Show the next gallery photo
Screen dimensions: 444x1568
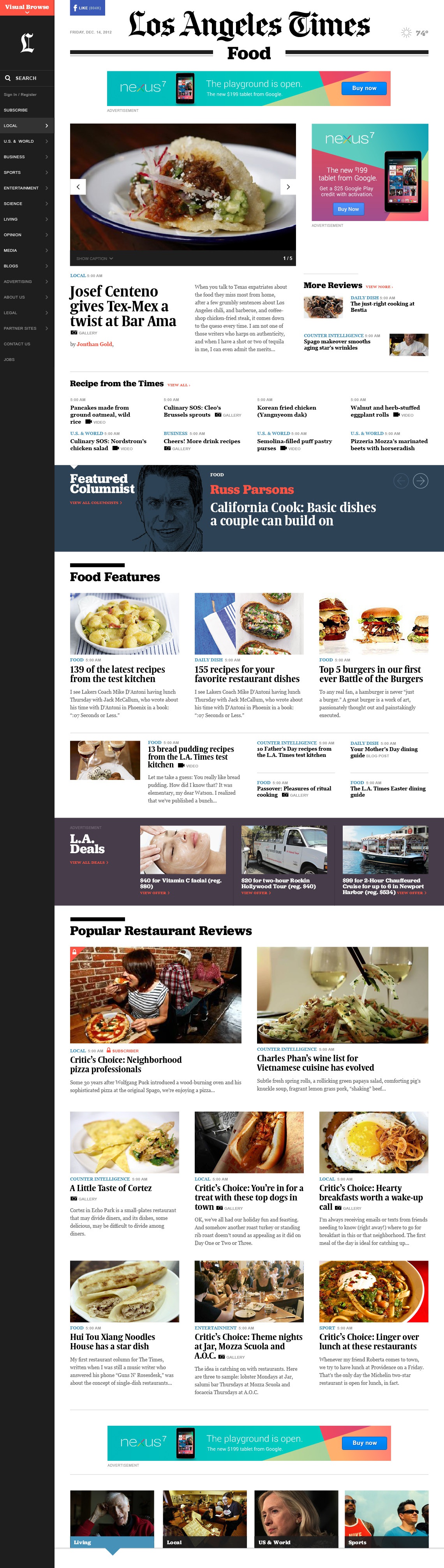288,187
